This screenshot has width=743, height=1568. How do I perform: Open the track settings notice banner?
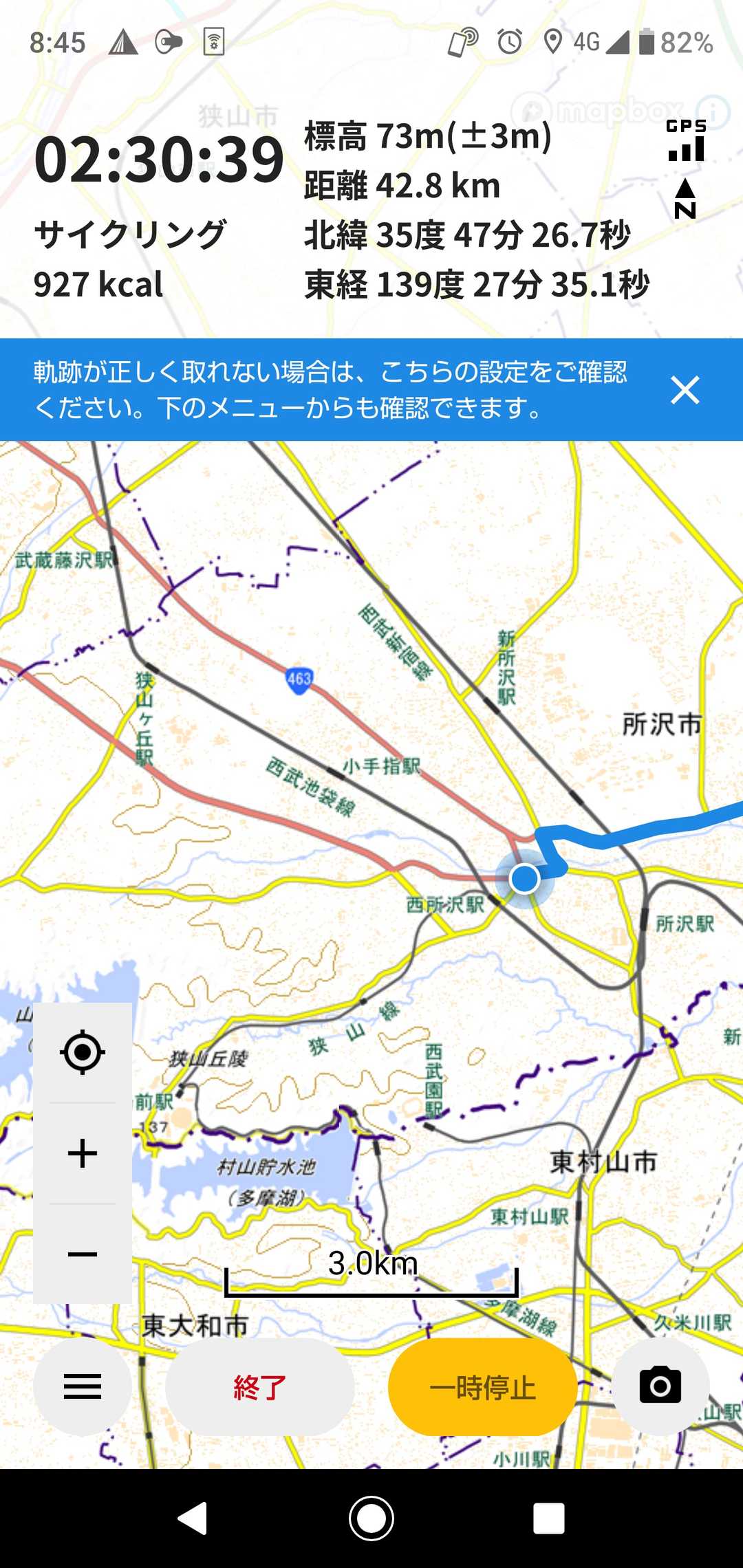click(330, 390)
